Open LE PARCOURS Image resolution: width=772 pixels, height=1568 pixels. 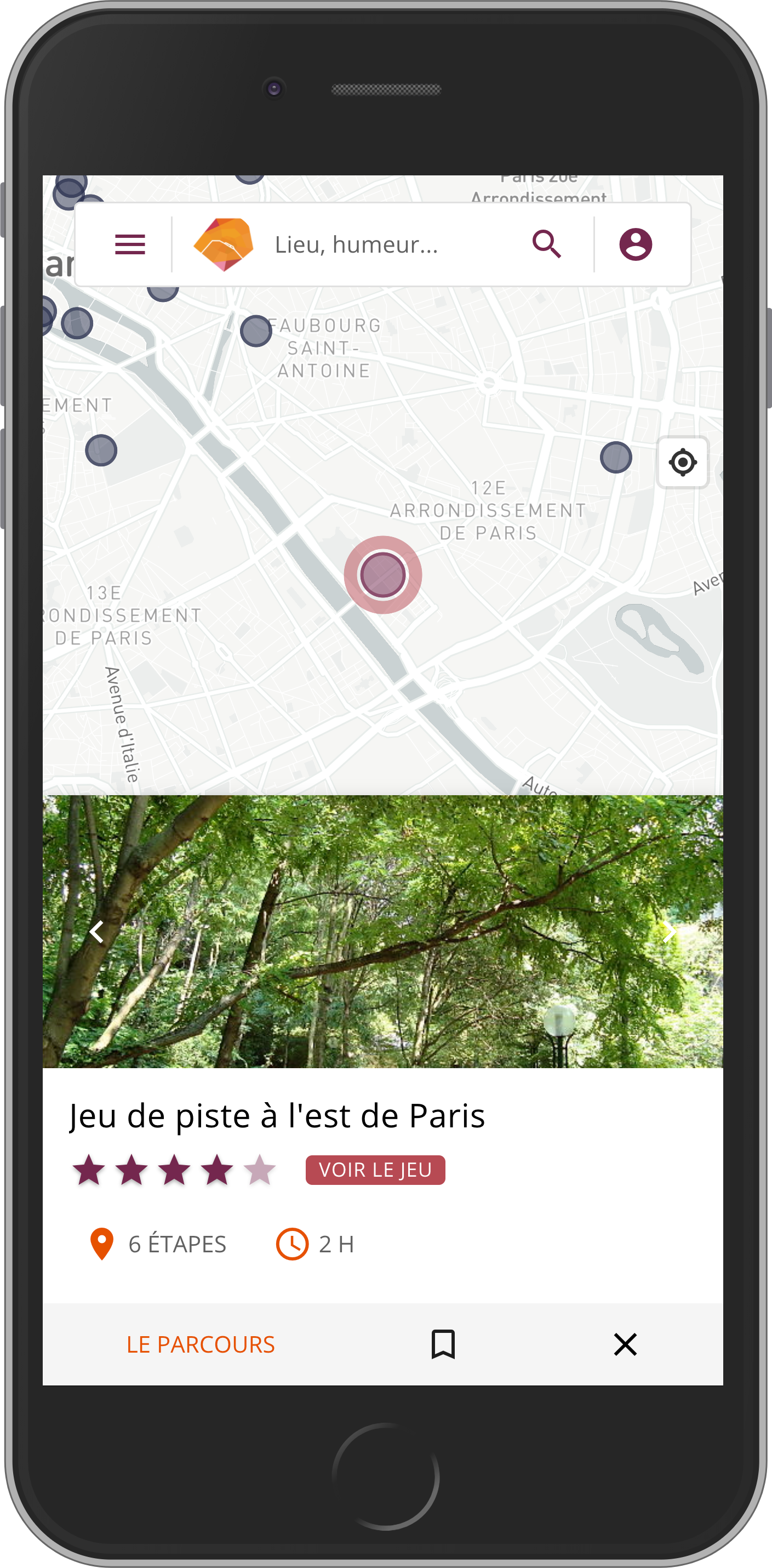coord(200,1344)
